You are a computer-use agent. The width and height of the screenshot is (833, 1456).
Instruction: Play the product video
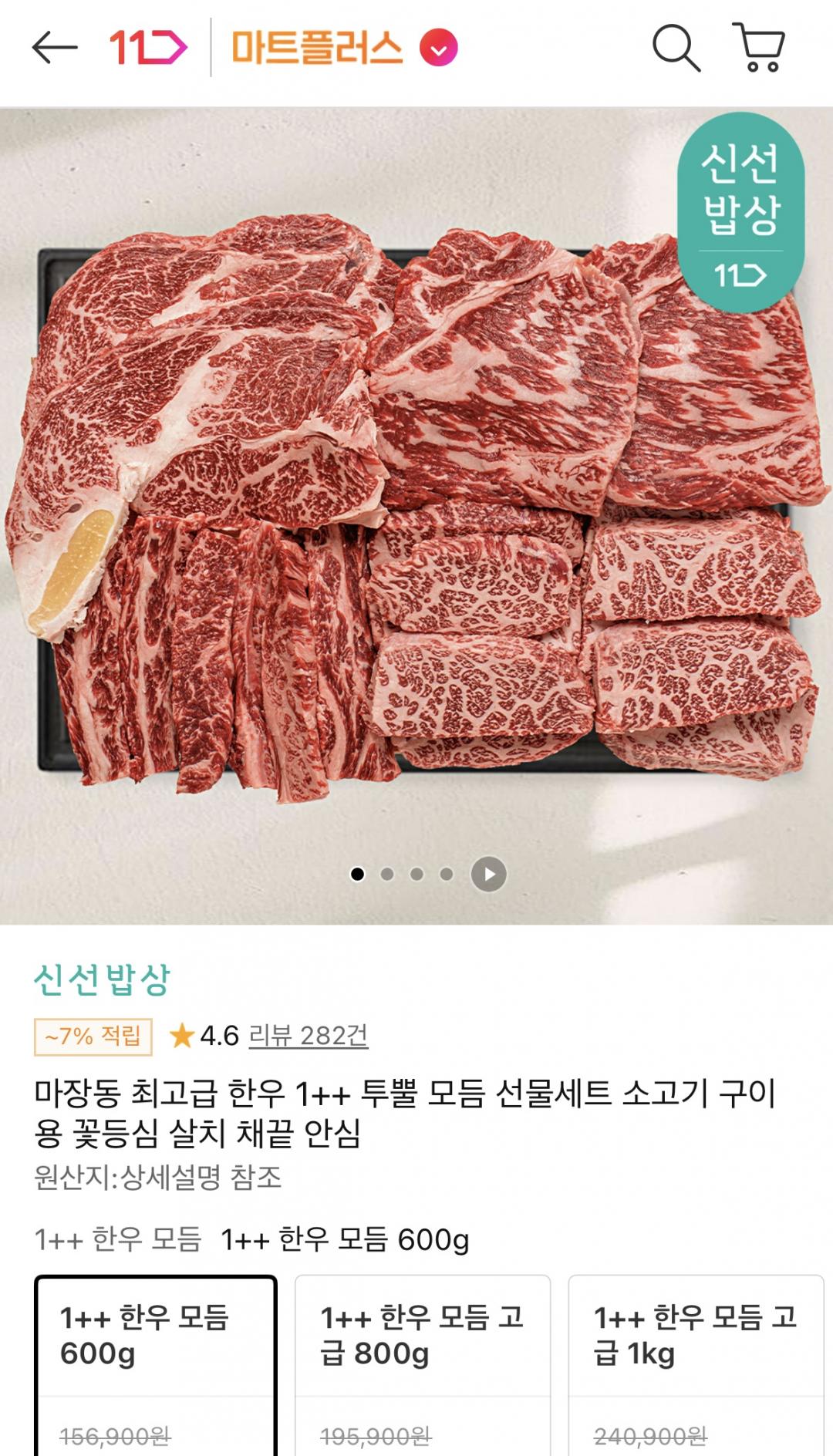coord(488,875)
